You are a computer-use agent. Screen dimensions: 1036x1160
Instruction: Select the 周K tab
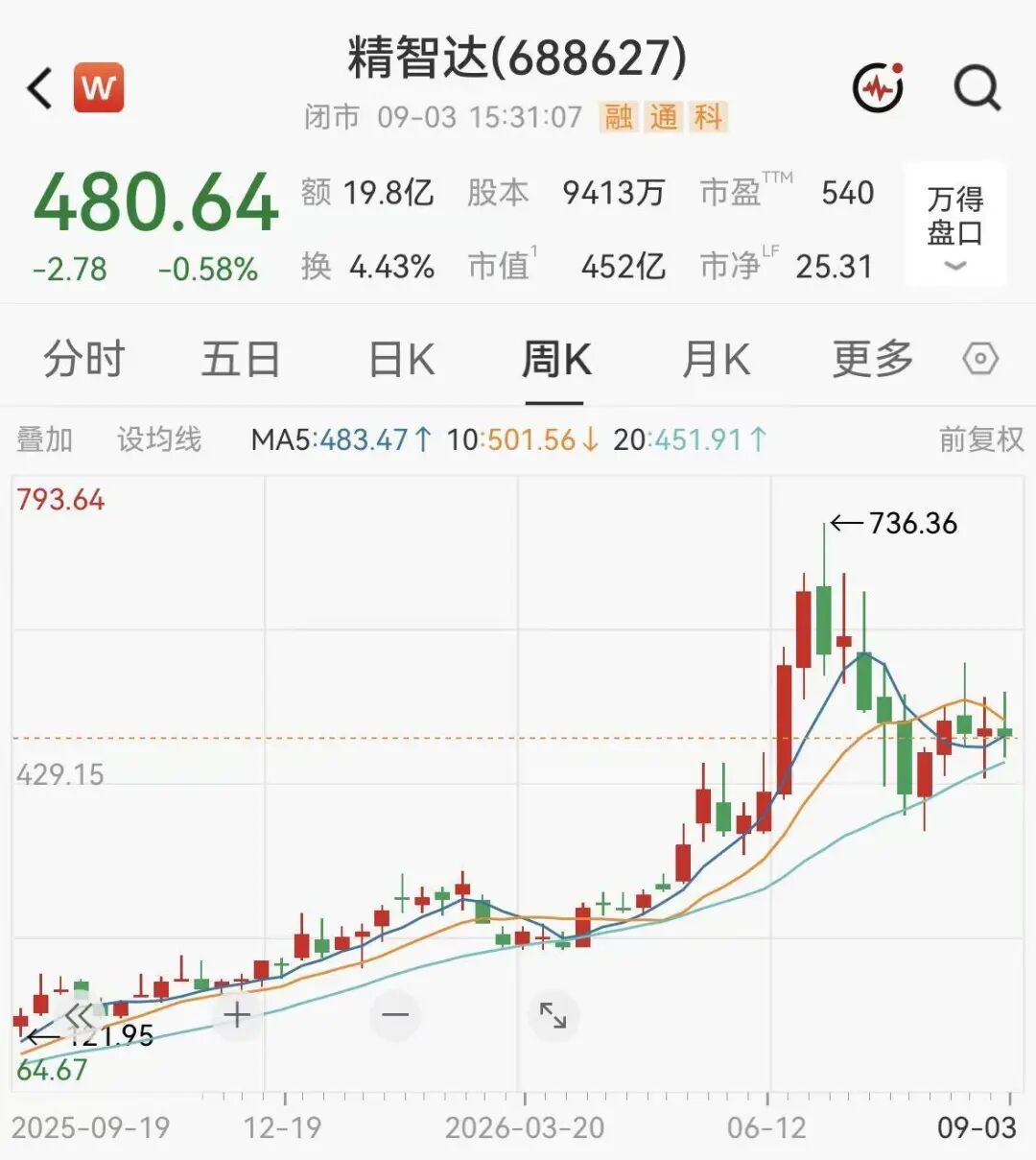click(x=555, y=360)
